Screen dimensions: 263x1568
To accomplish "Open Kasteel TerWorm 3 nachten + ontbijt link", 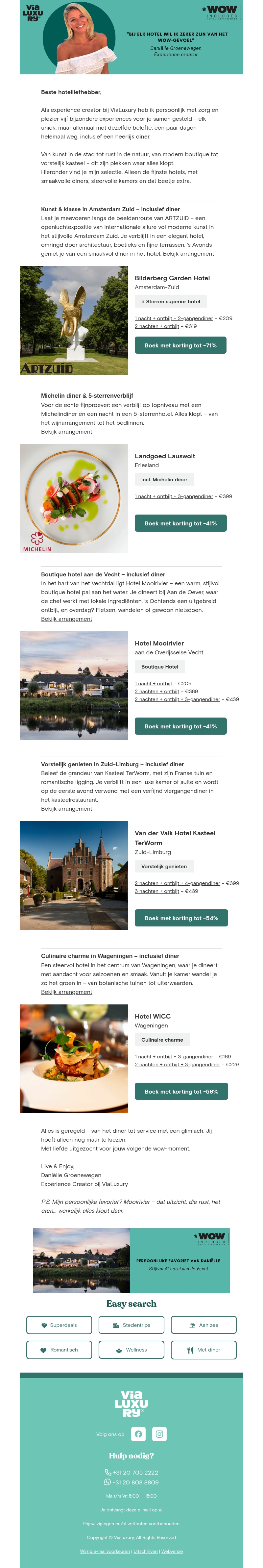I will tap(156, 891).
